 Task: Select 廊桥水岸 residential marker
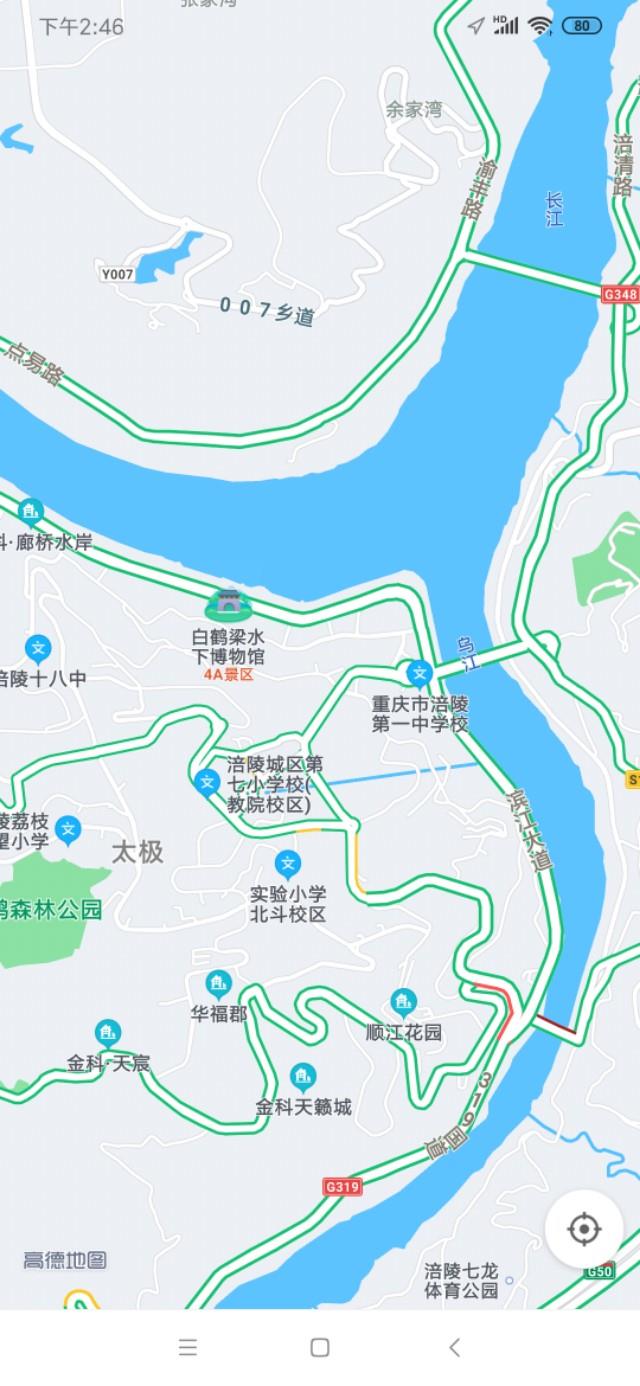(31, 513)
